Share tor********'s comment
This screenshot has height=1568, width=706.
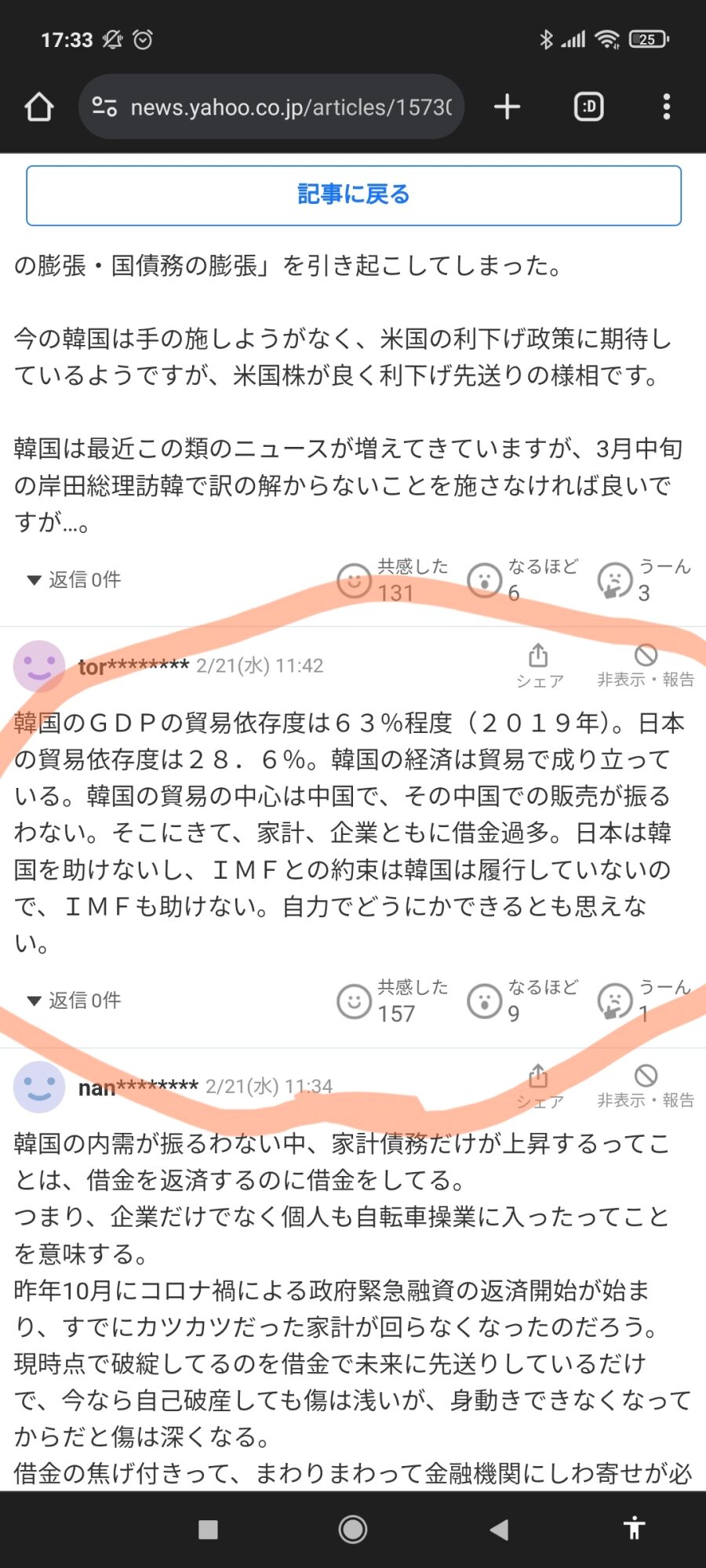tap(539, 666)
